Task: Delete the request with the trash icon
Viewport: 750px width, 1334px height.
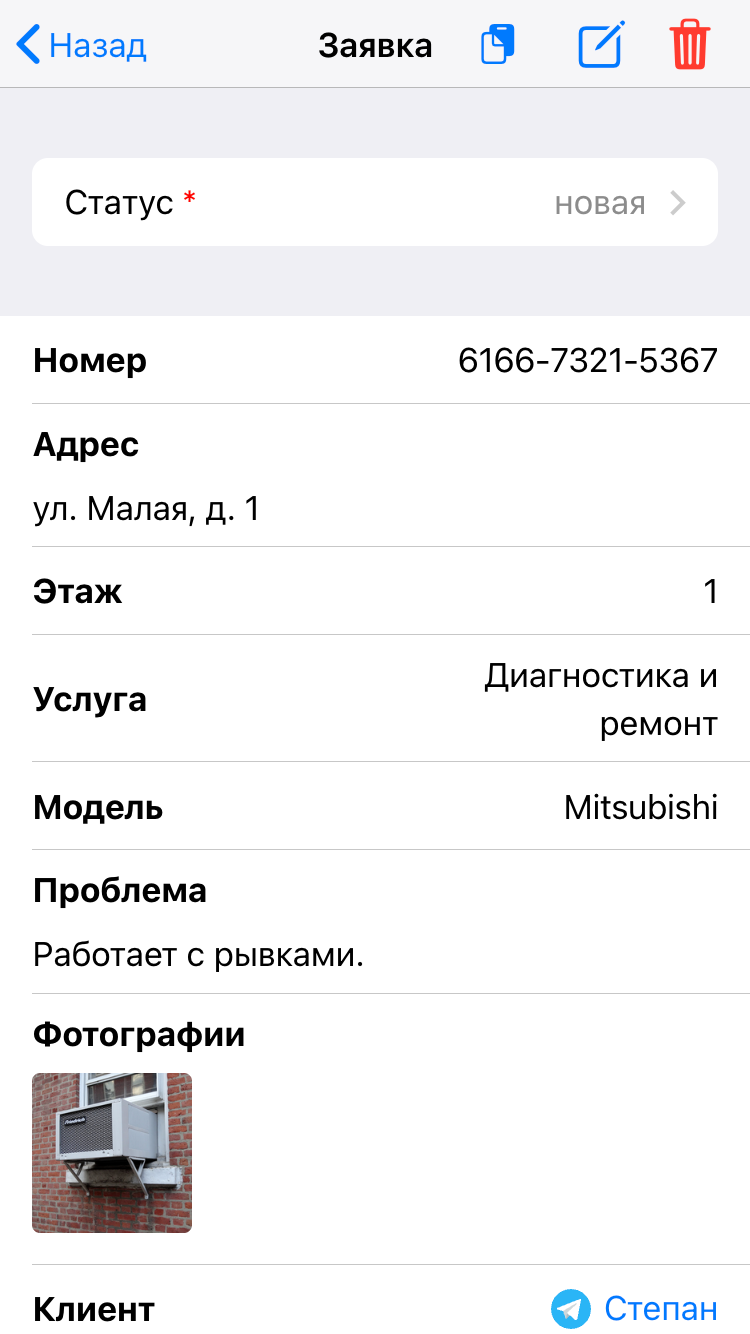Action: point(690,46)
